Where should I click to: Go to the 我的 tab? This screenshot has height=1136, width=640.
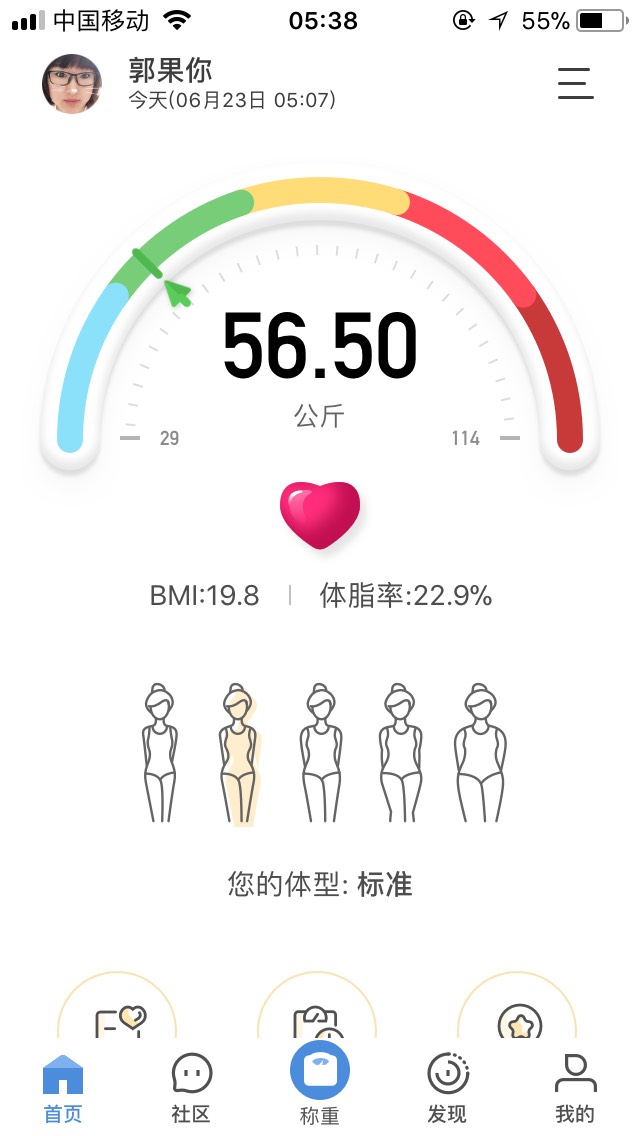click(x=575, y=1088)
